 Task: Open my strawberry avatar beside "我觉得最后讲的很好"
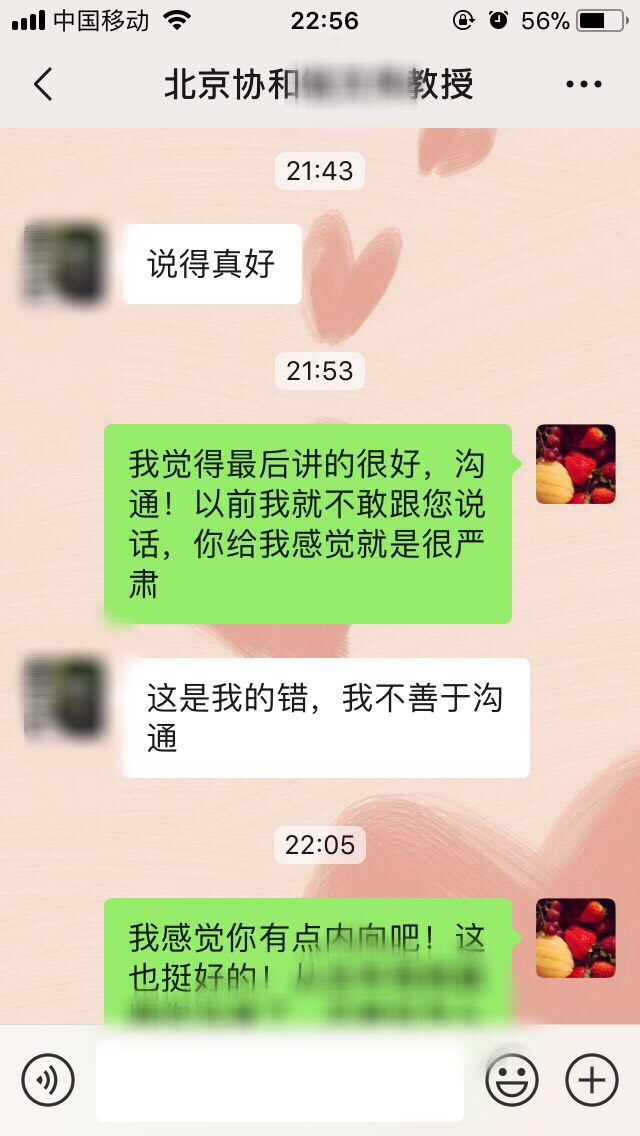(576, 464)
